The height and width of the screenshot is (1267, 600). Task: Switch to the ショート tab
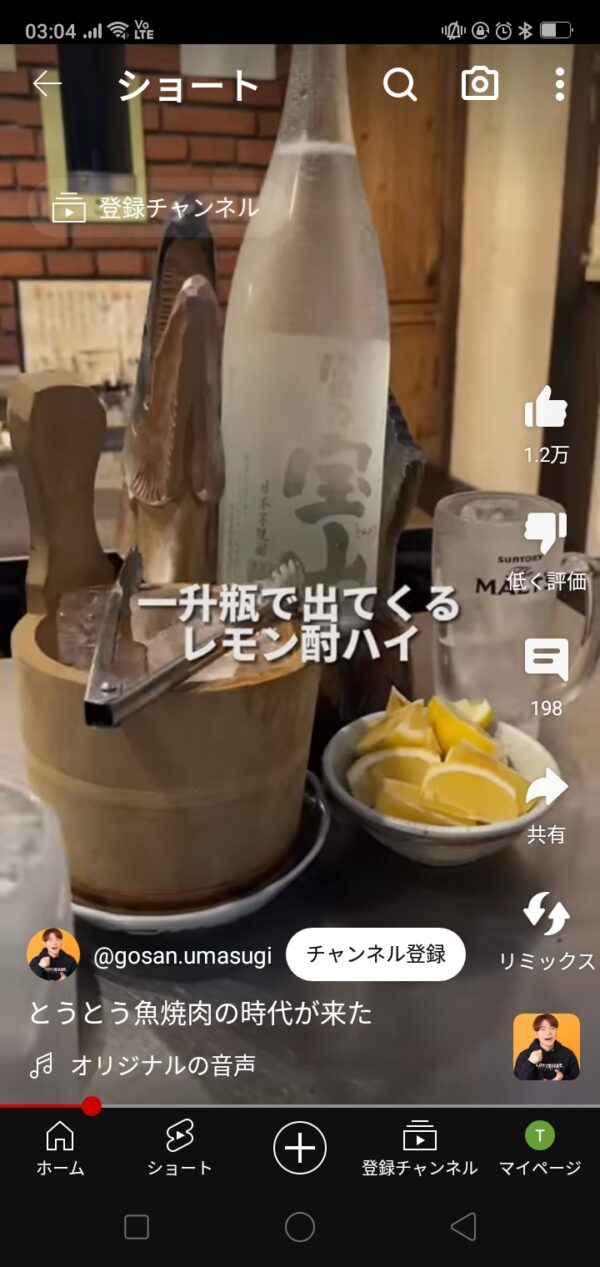click(180, 1148)
